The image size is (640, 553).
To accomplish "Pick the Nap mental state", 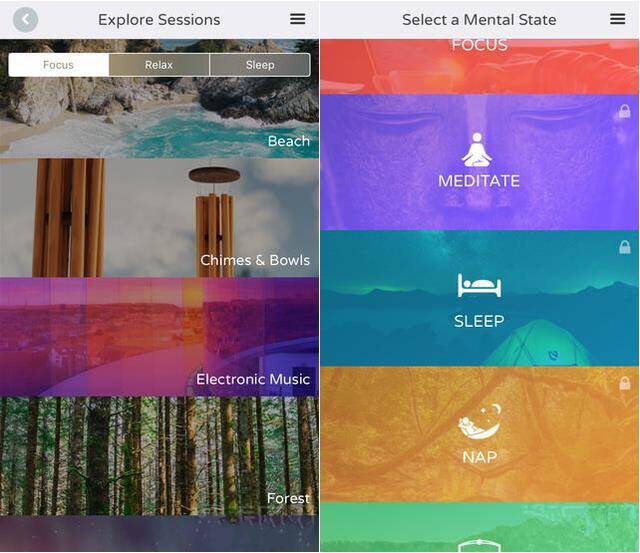I will pos(480,434).
